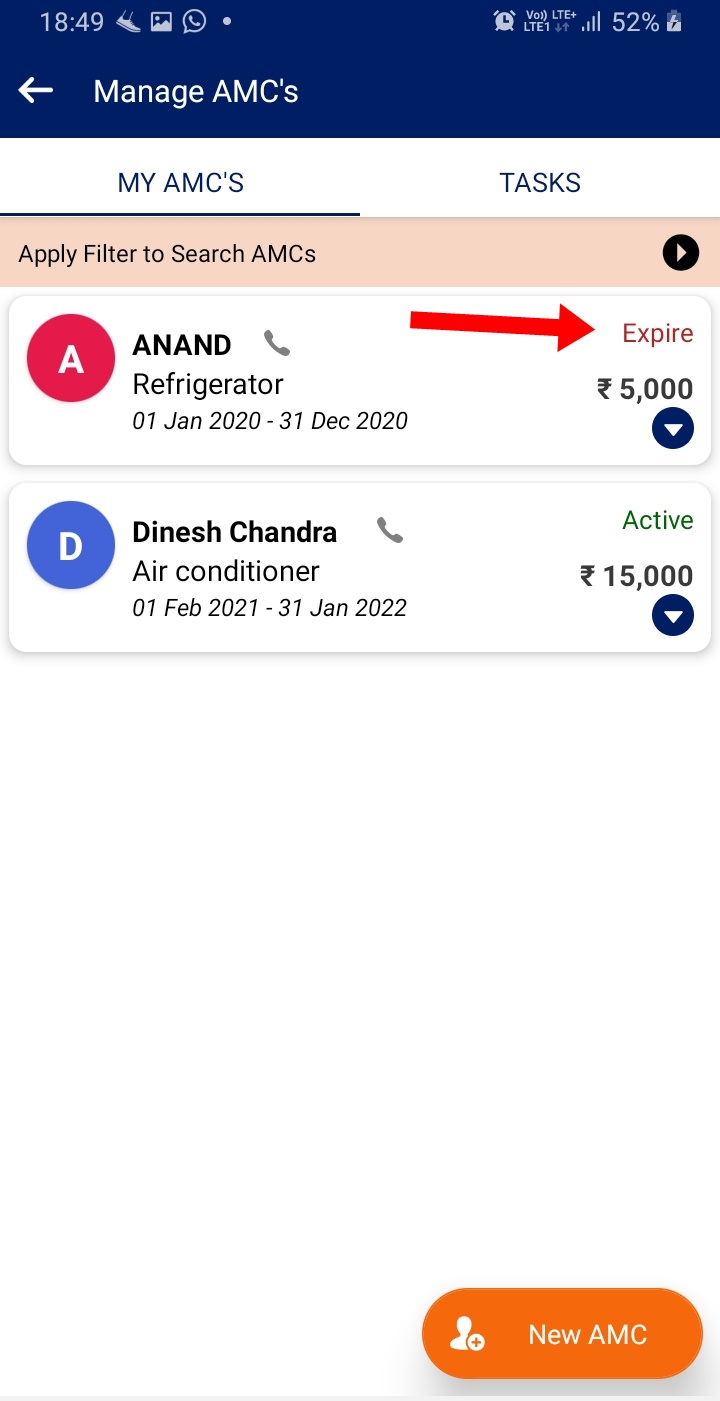Viewport: 720px width, 1401px height.
Task: Create a New AMC
Action: click(x=563, y=1334)
